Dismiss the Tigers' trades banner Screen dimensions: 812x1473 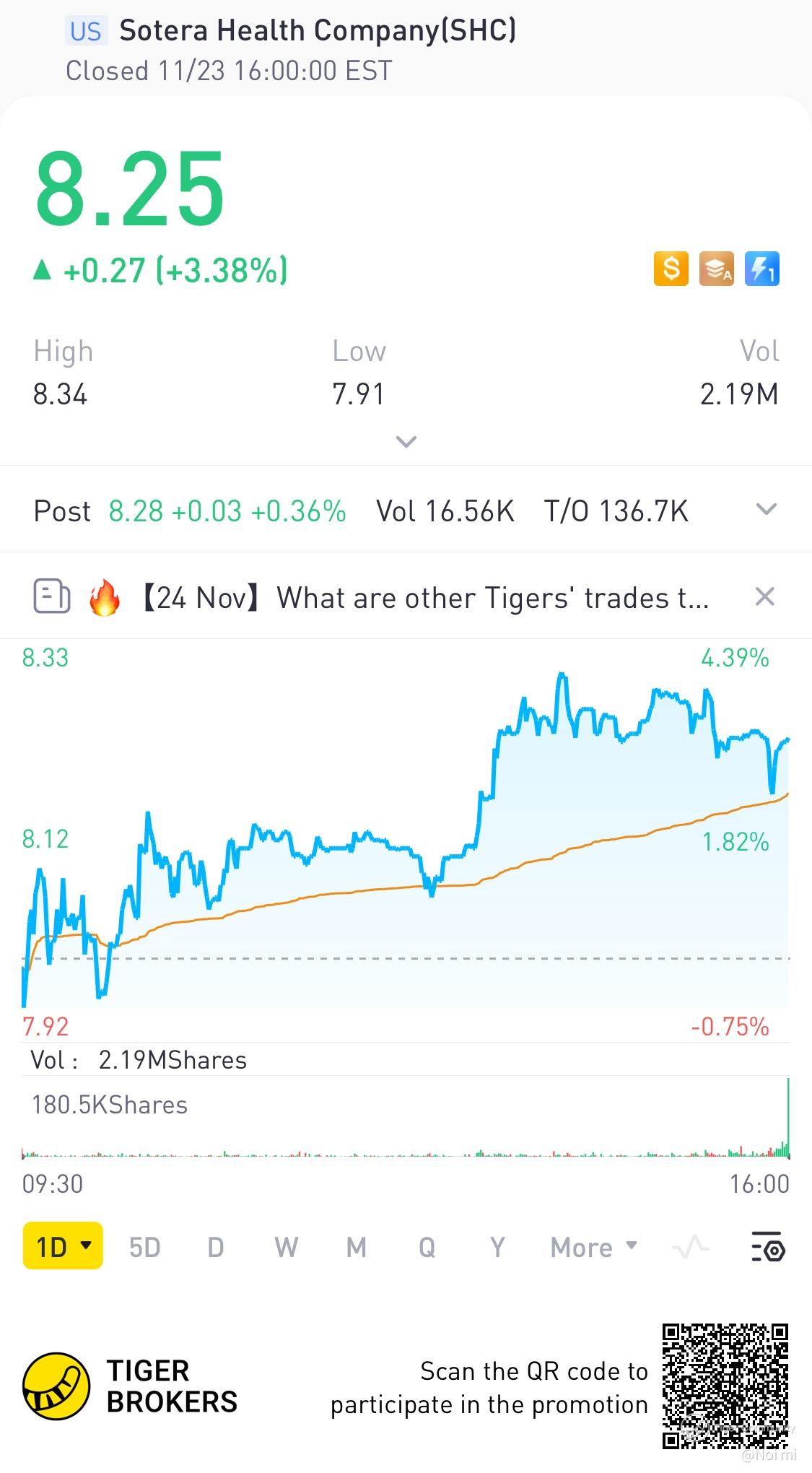point(764,597)
